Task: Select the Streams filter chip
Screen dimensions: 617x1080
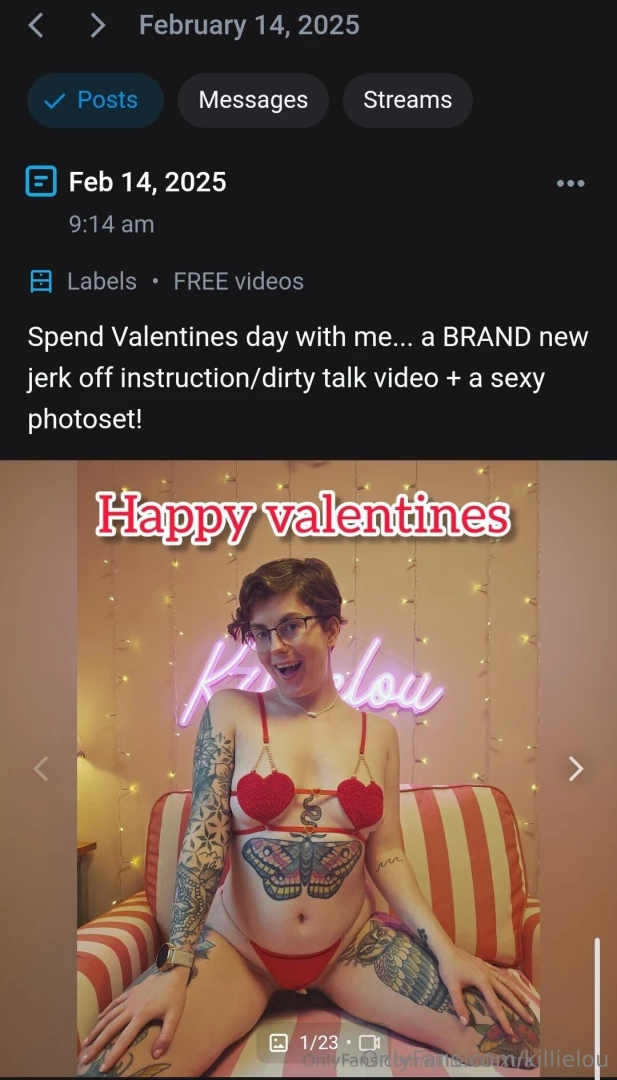Action: tap(407, 100)
